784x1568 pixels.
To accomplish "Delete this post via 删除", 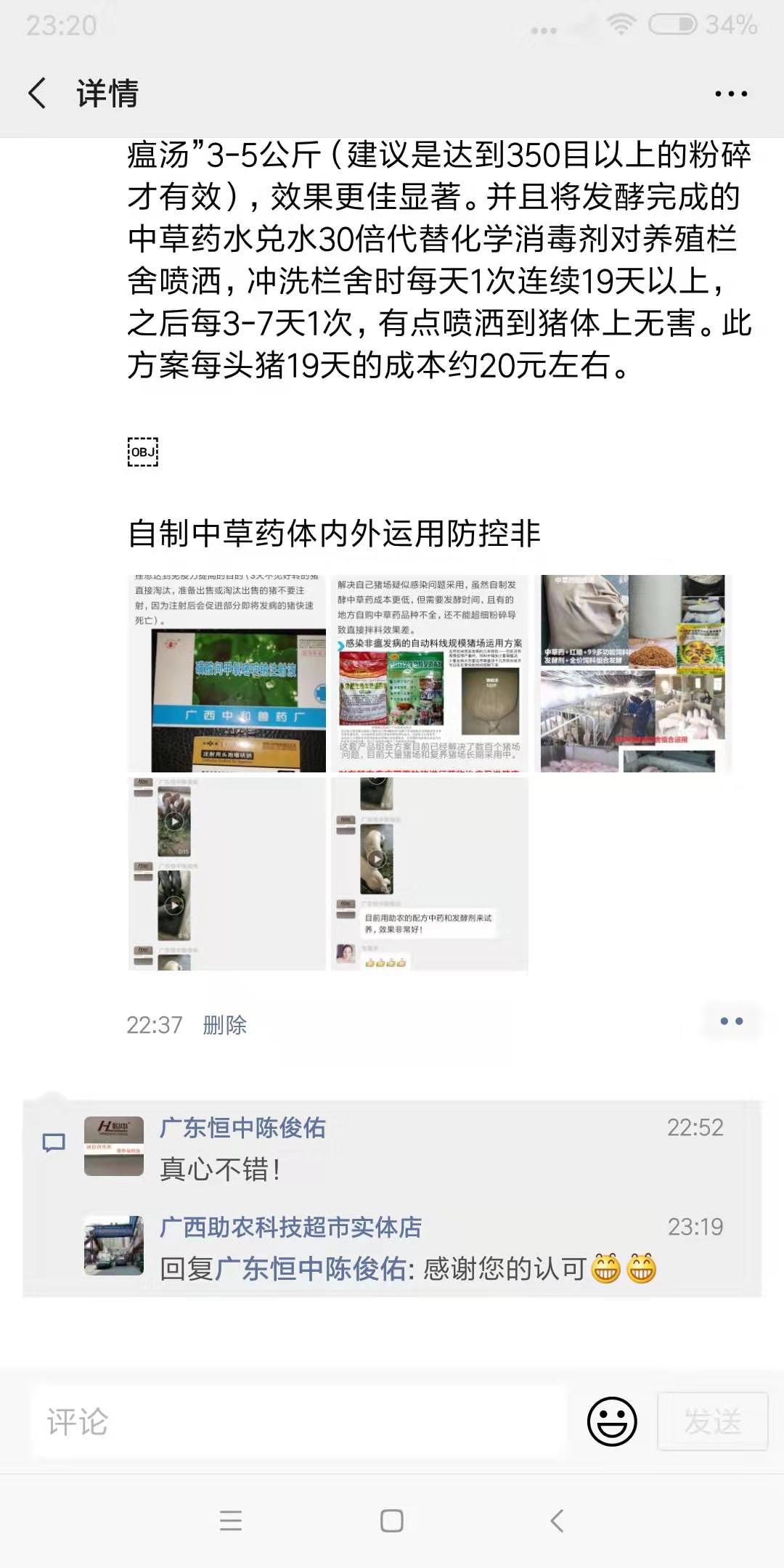I will [224, 1025].
